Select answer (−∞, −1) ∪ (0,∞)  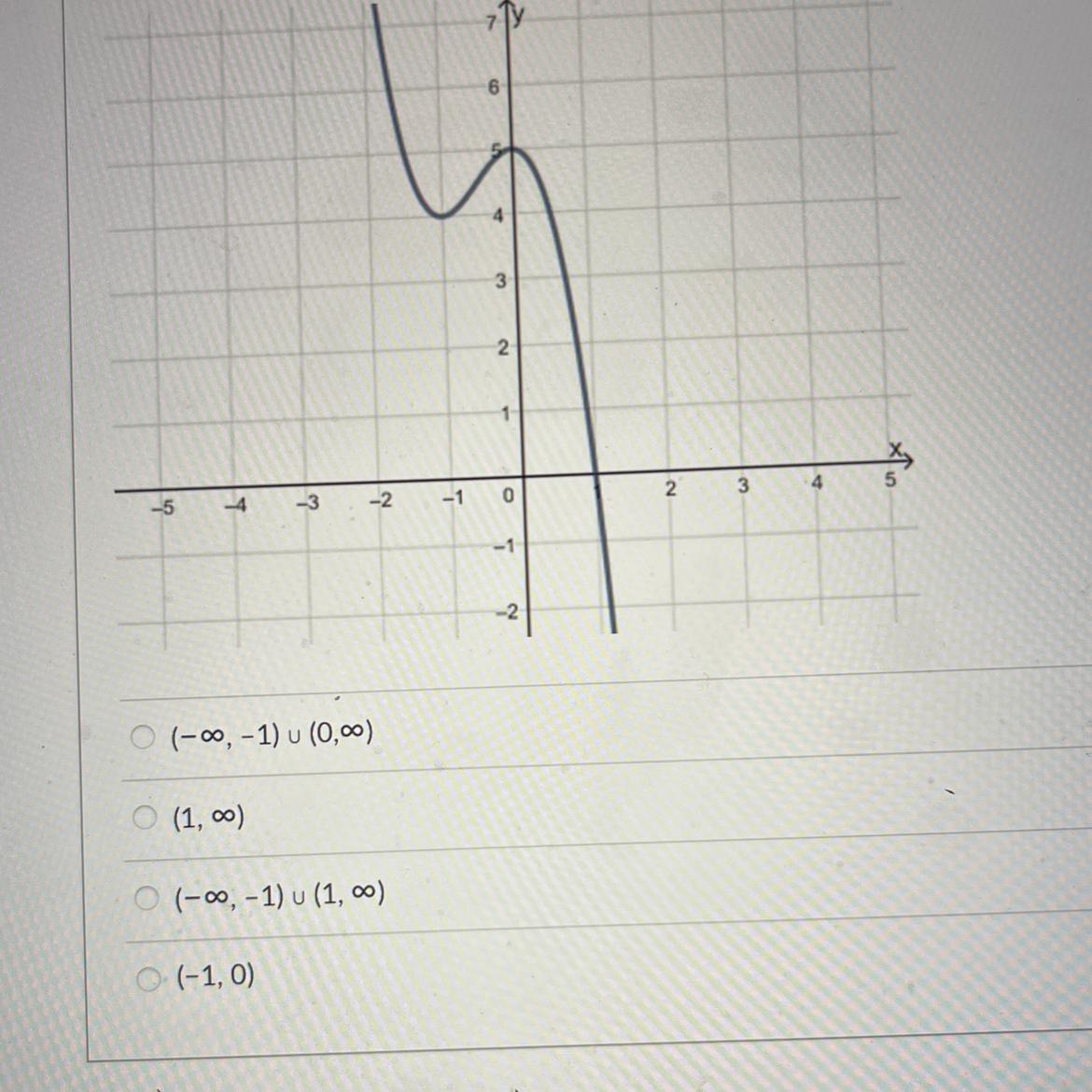click(142, 737)
